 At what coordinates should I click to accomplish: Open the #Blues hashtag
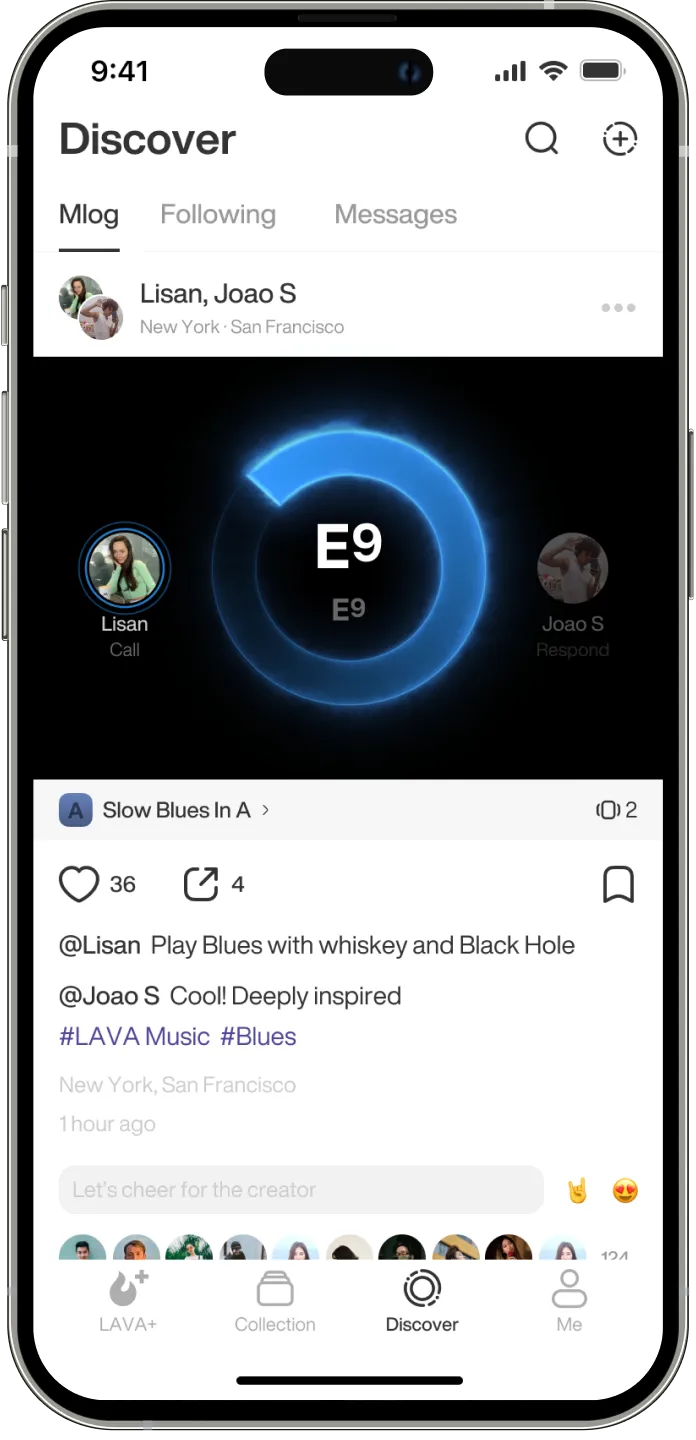(258, 1036)
